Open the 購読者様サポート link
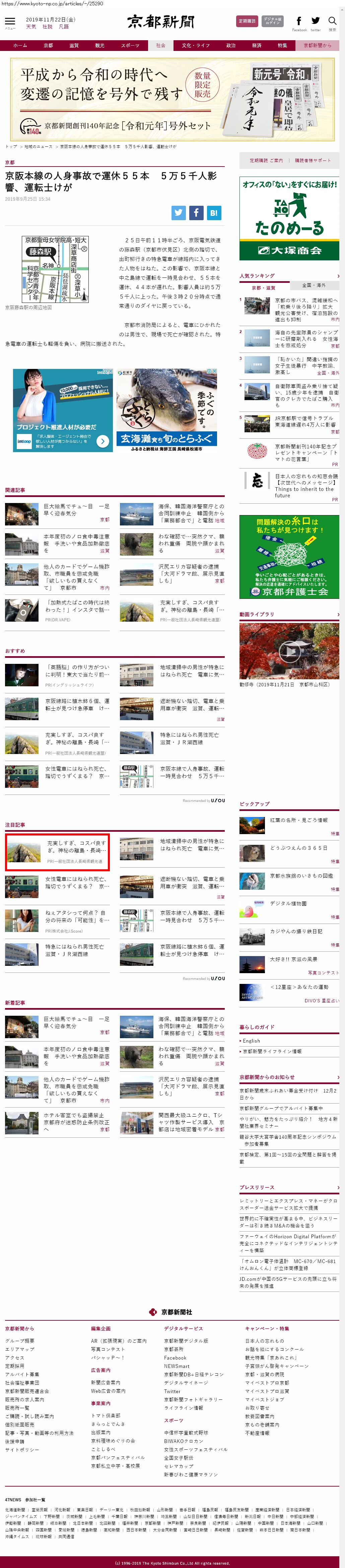This screenshot has width=345, height=1568. pos(313,160)
